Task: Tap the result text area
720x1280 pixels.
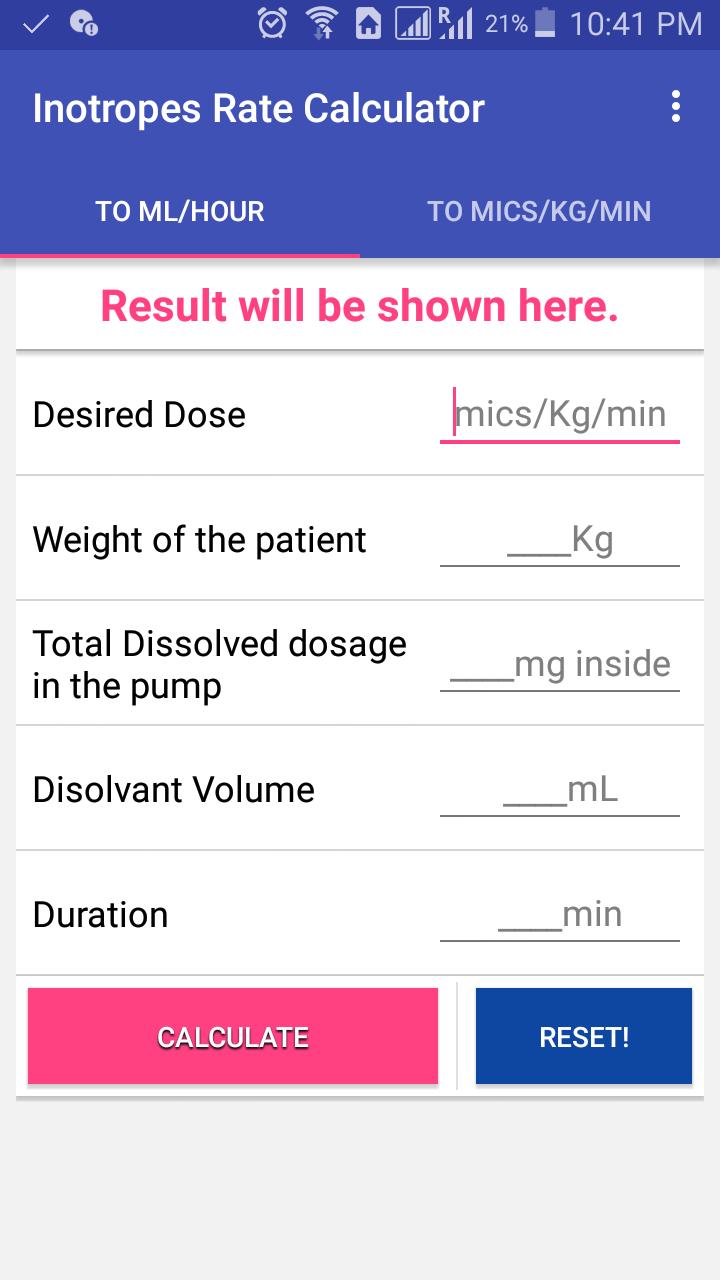Action: (360, 306)
